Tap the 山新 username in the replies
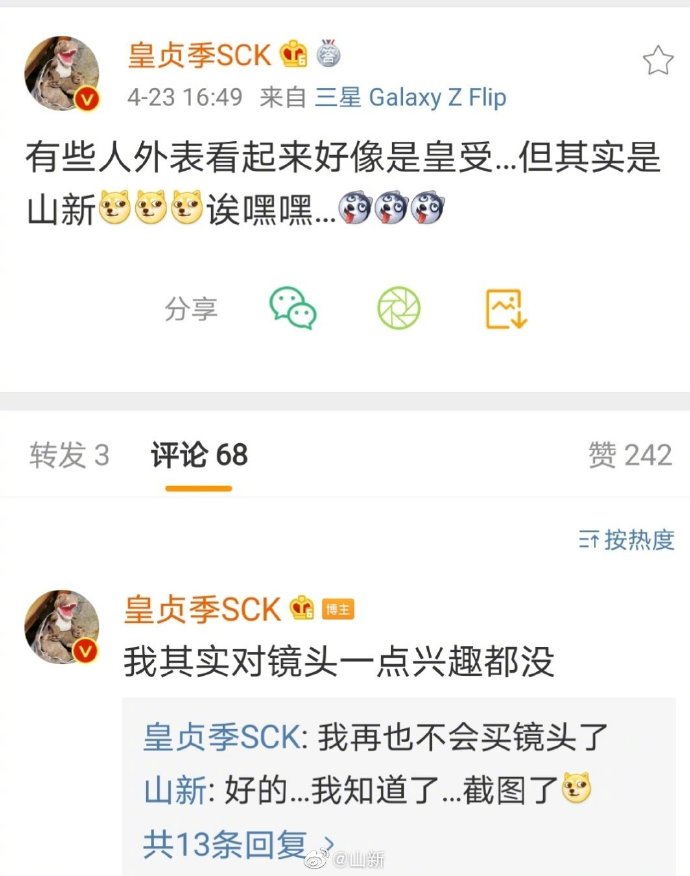Image resolution: width=690 pixels, height=876 pixels. coord(175,792)
